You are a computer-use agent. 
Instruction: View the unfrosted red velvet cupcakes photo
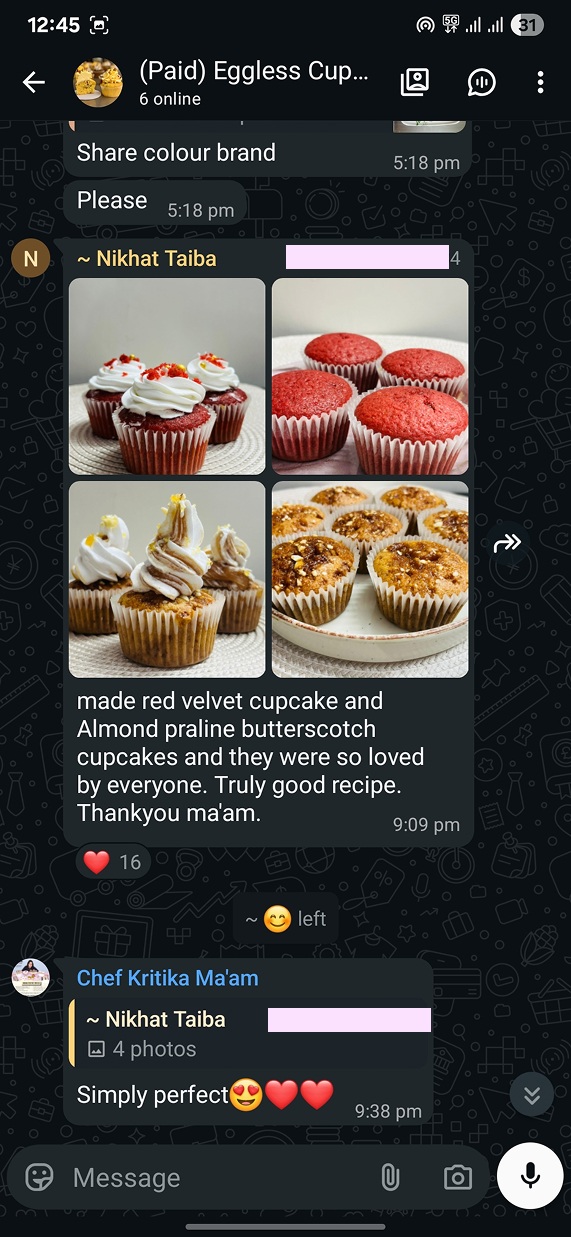pyautogui.click(x=370, y=376)
